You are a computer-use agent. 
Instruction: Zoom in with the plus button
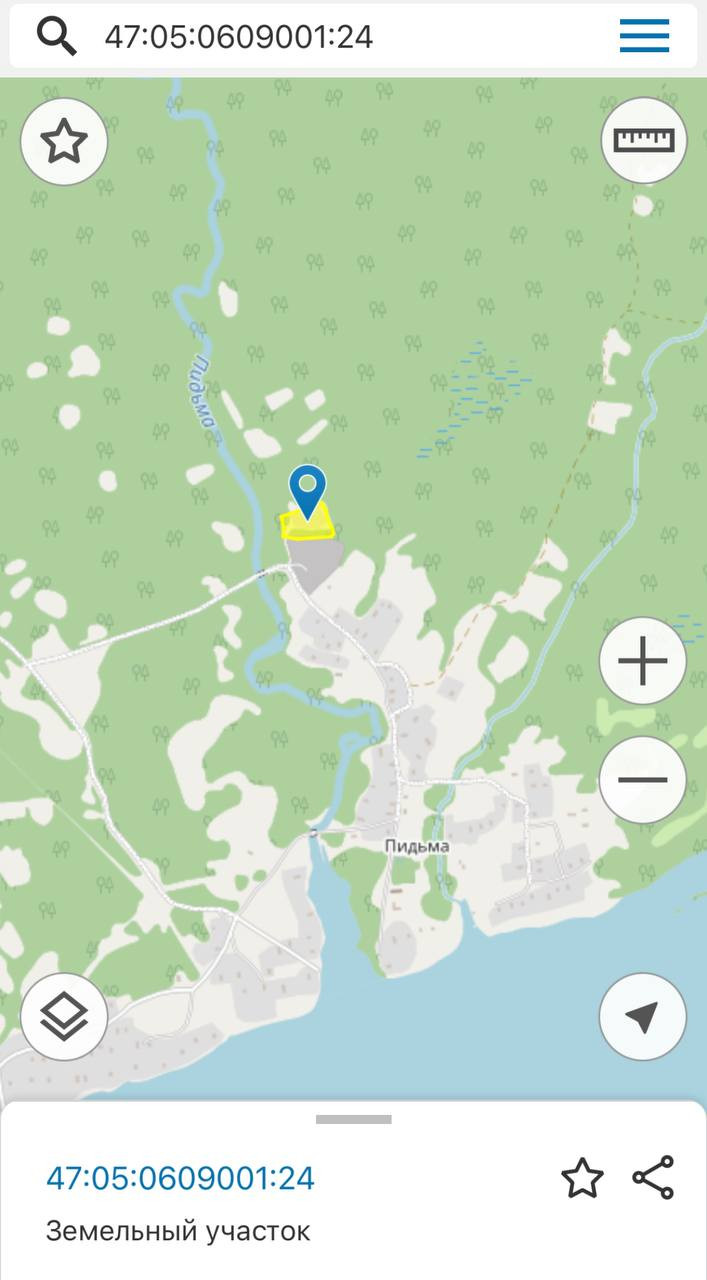coord(643,662)
